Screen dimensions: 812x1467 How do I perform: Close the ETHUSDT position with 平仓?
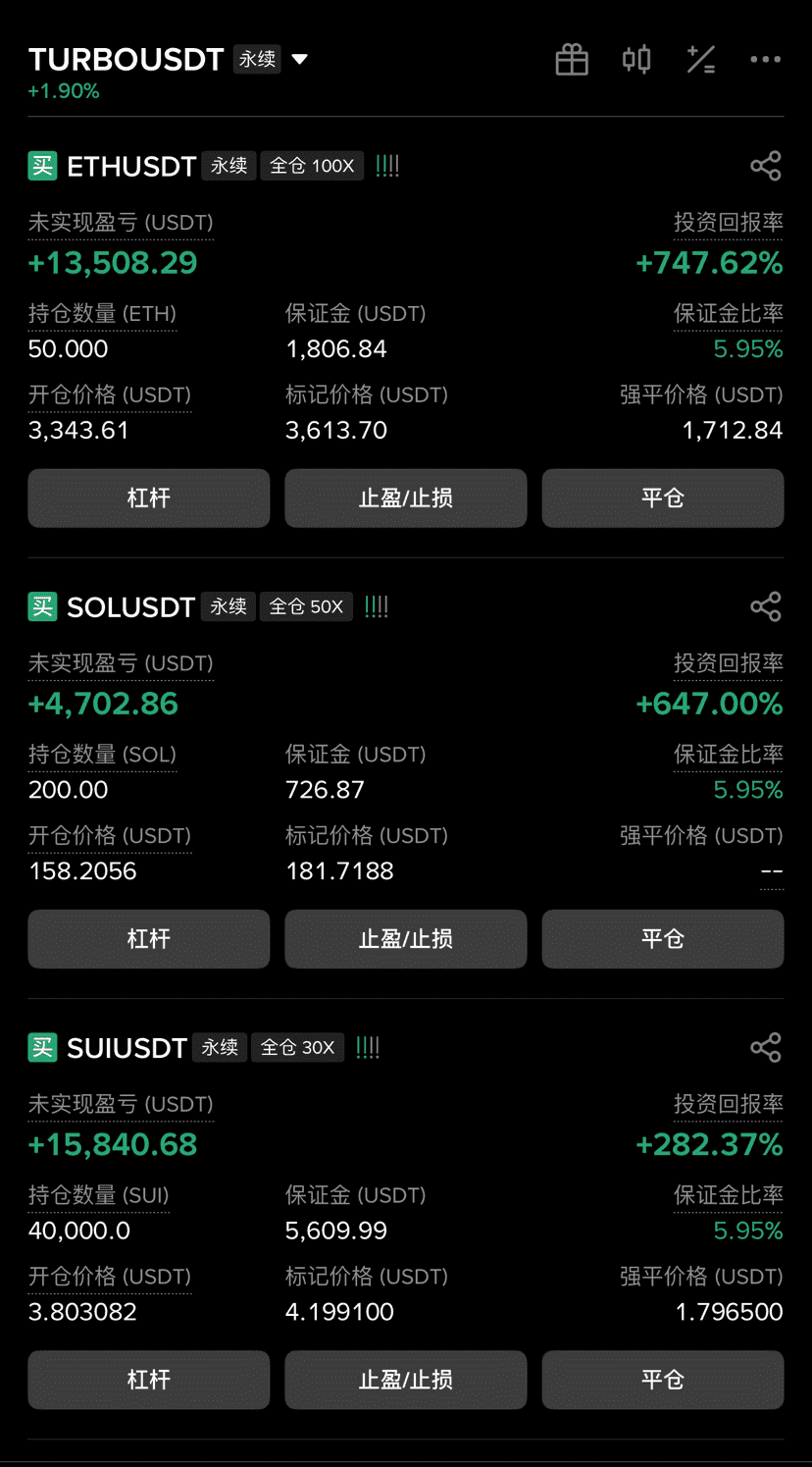(663, 498)
